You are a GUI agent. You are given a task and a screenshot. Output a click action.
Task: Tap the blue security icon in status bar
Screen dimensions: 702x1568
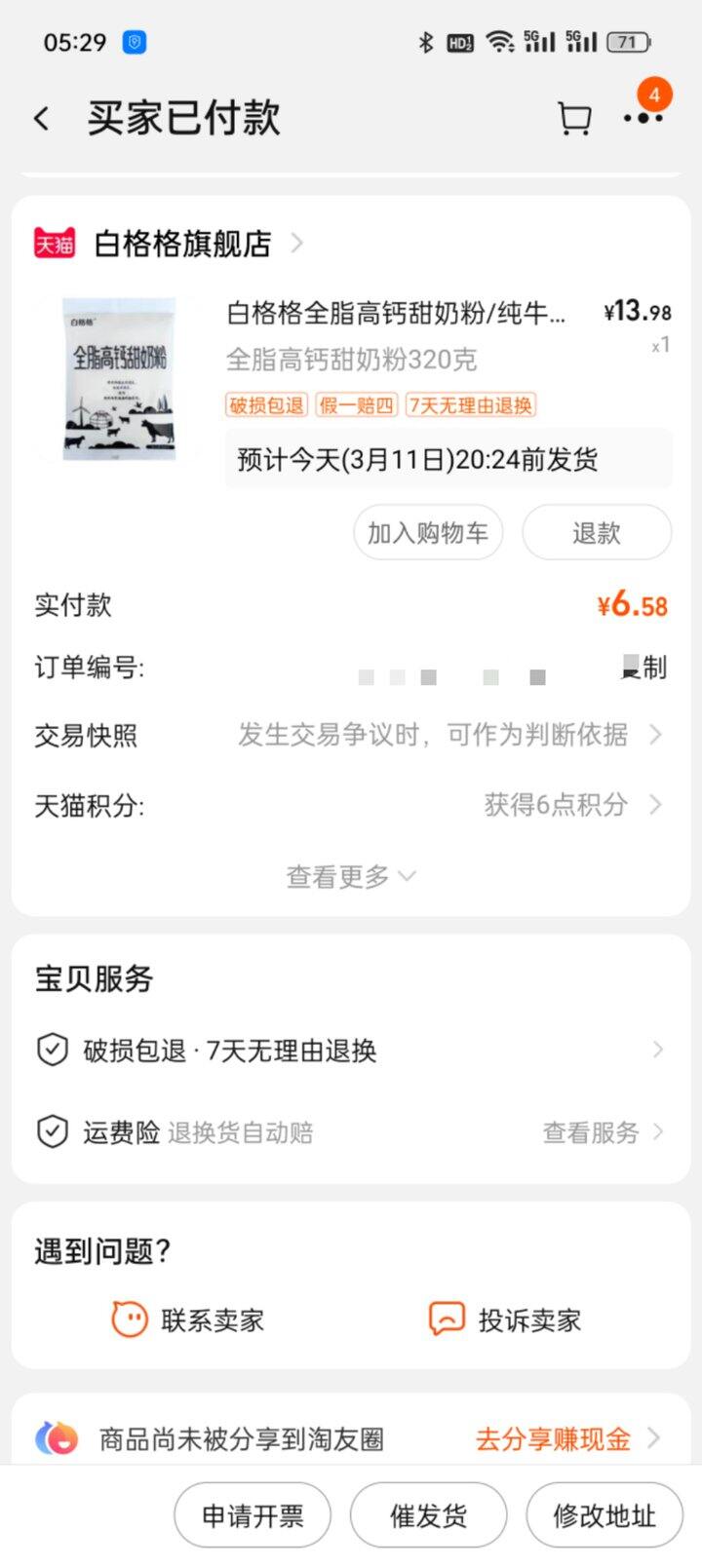[136, 42]
